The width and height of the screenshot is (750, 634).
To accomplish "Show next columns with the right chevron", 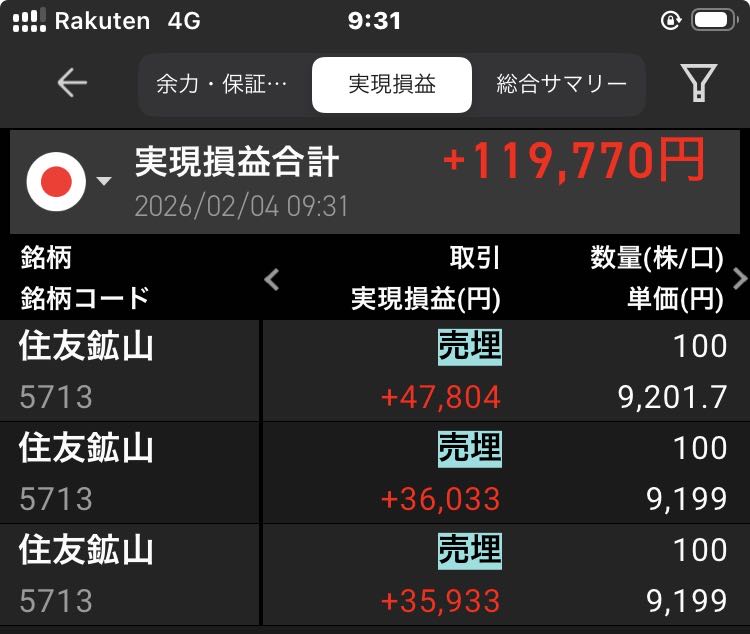I will (x=740, y=278).
